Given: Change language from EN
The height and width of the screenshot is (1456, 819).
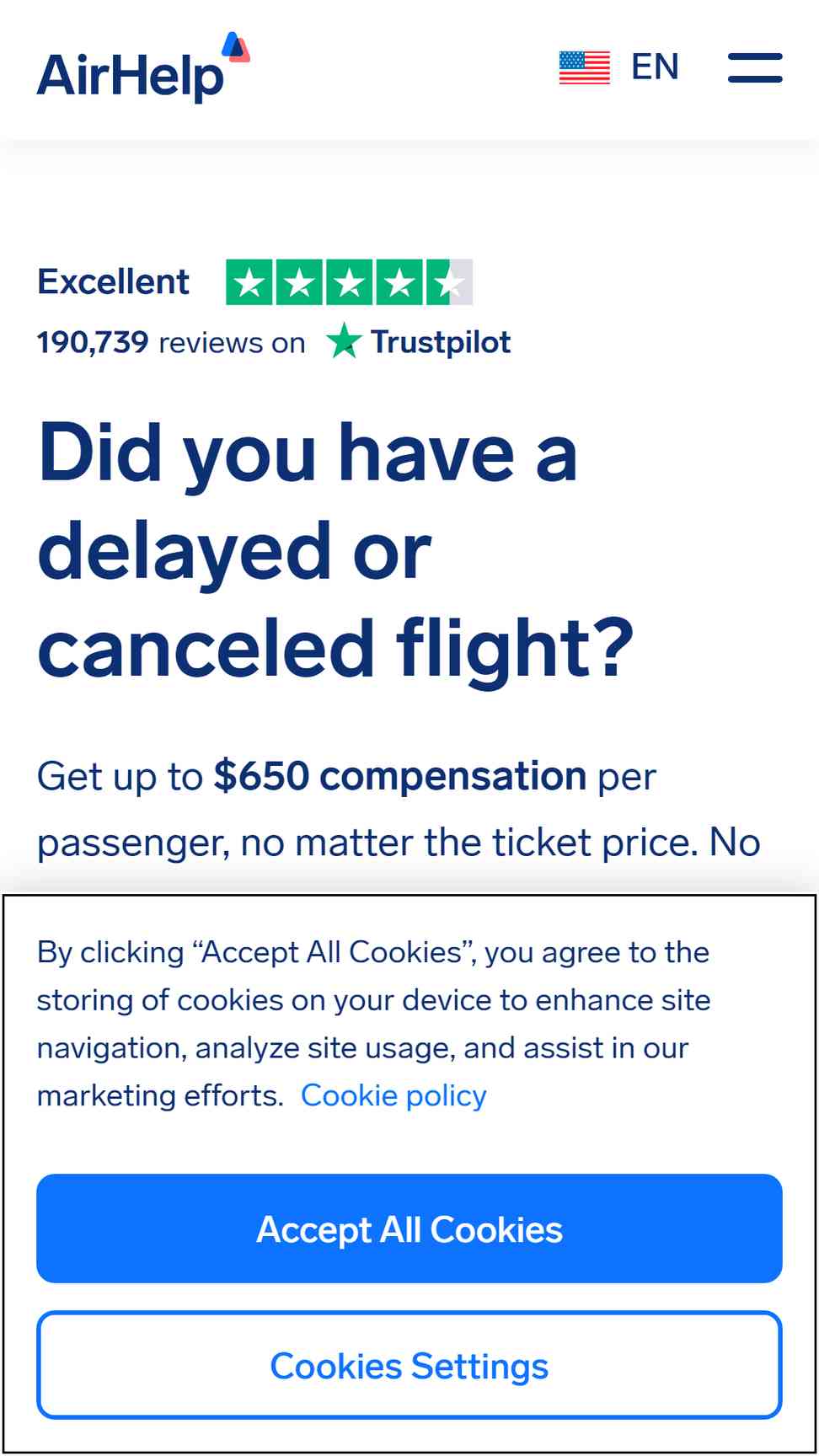Looking at the screenshot, I should pos(619,67).
